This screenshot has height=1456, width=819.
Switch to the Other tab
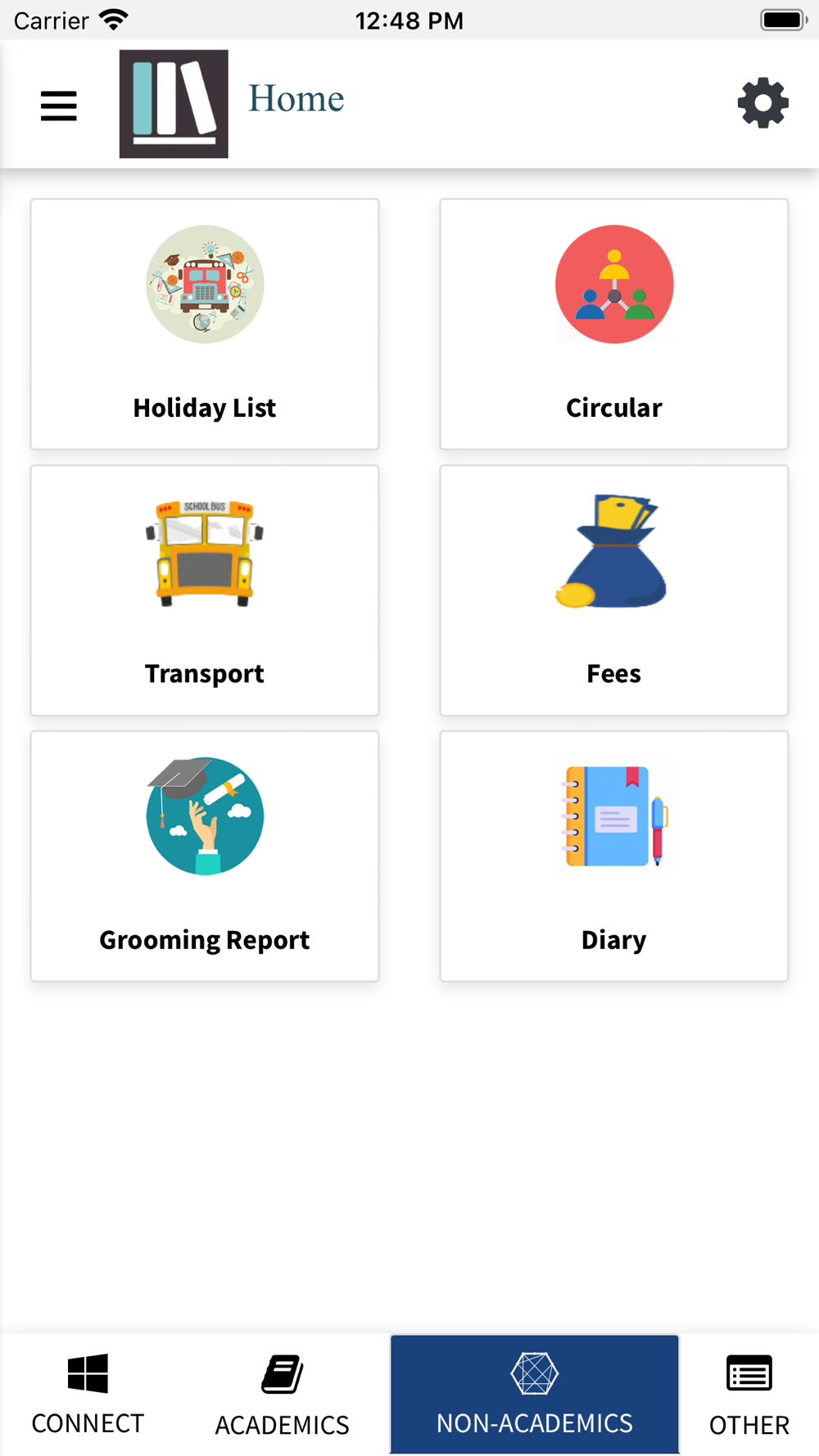point(749,1395)
